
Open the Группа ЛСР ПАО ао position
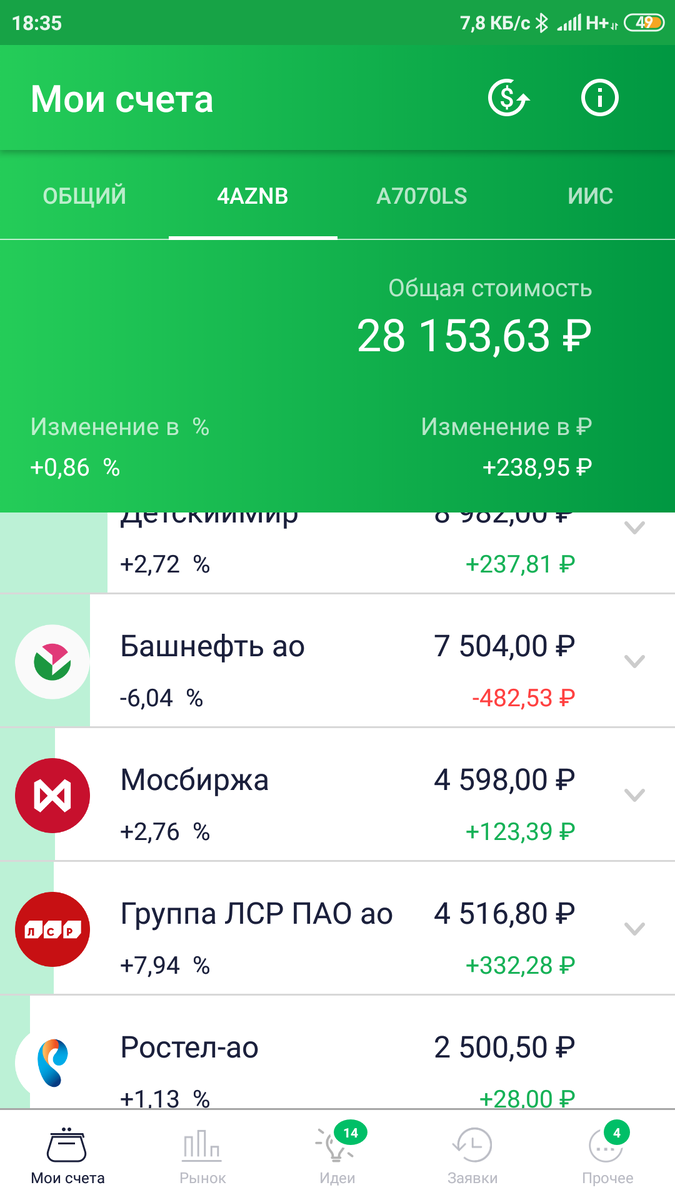point(256,914)
